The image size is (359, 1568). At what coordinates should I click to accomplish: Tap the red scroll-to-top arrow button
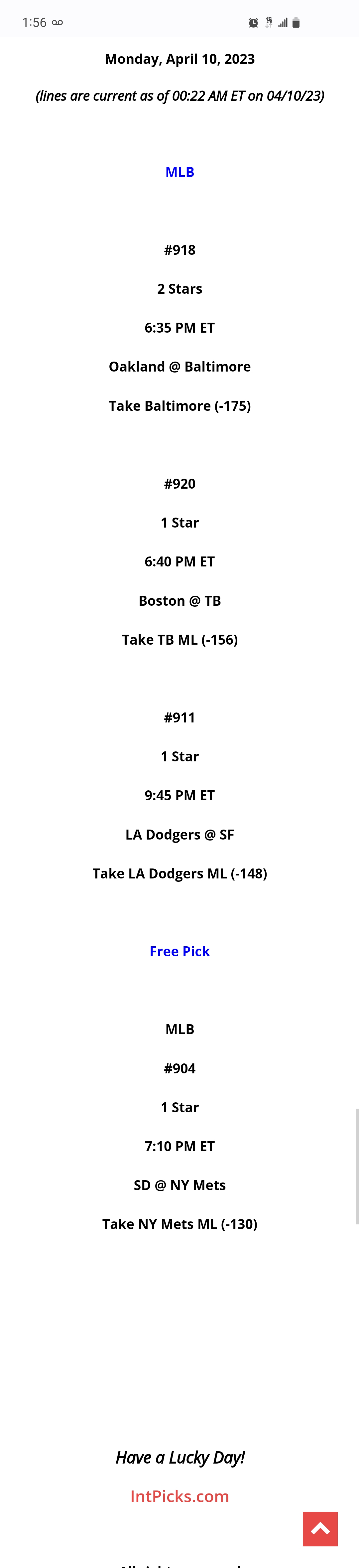pyautogui.click(x=320, y=1528)
